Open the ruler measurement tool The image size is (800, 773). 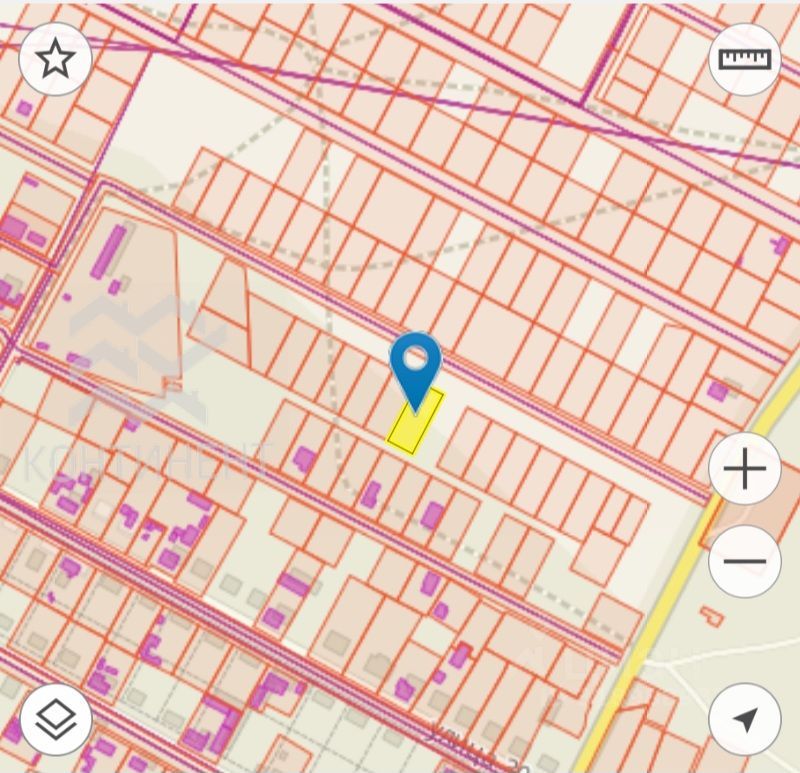[745, 59]
